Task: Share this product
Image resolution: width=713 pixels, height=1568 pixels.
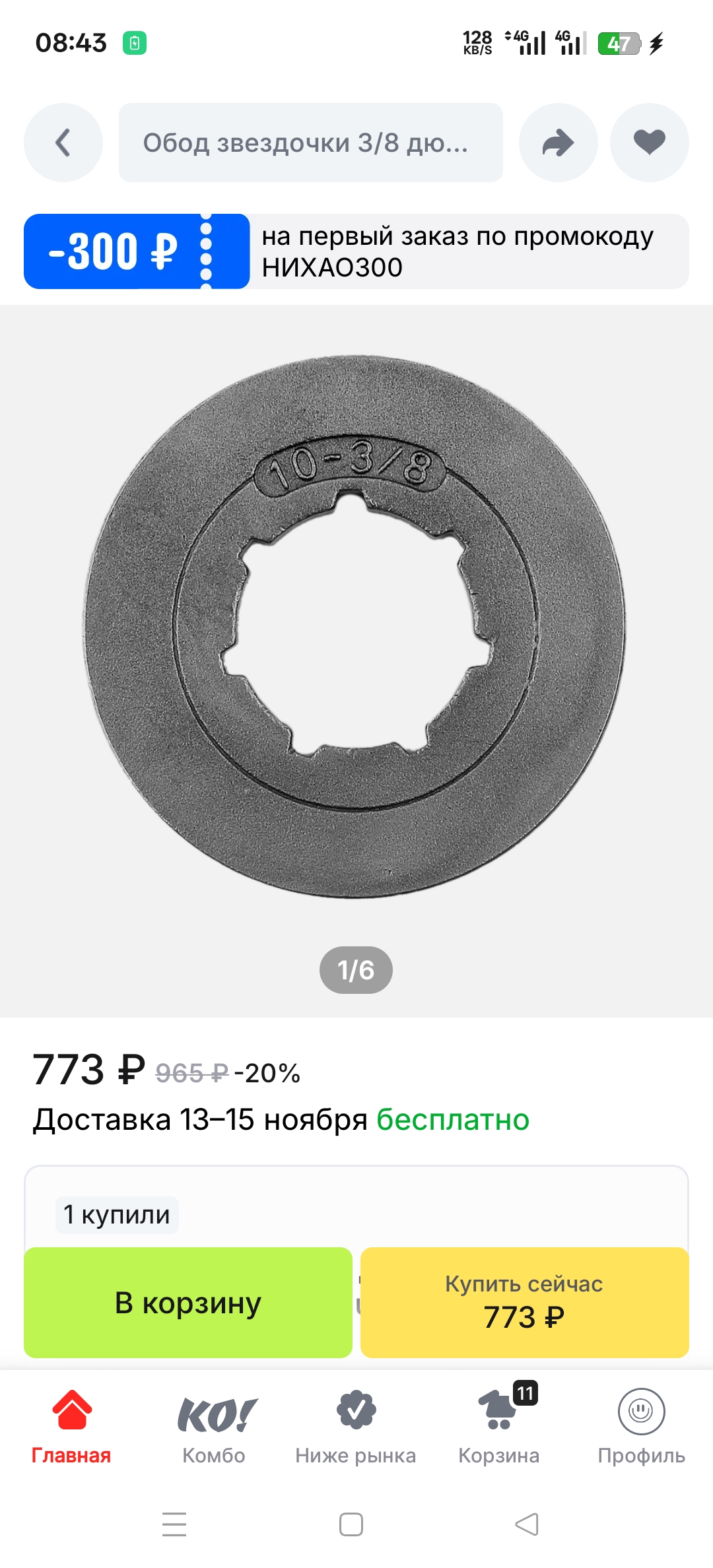Action: coord(558,143)
